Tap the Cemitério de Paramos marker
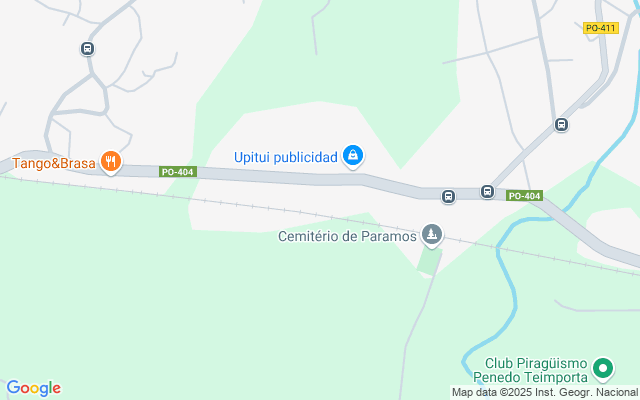This screenshot has height=400, width=640. point(432,235)
